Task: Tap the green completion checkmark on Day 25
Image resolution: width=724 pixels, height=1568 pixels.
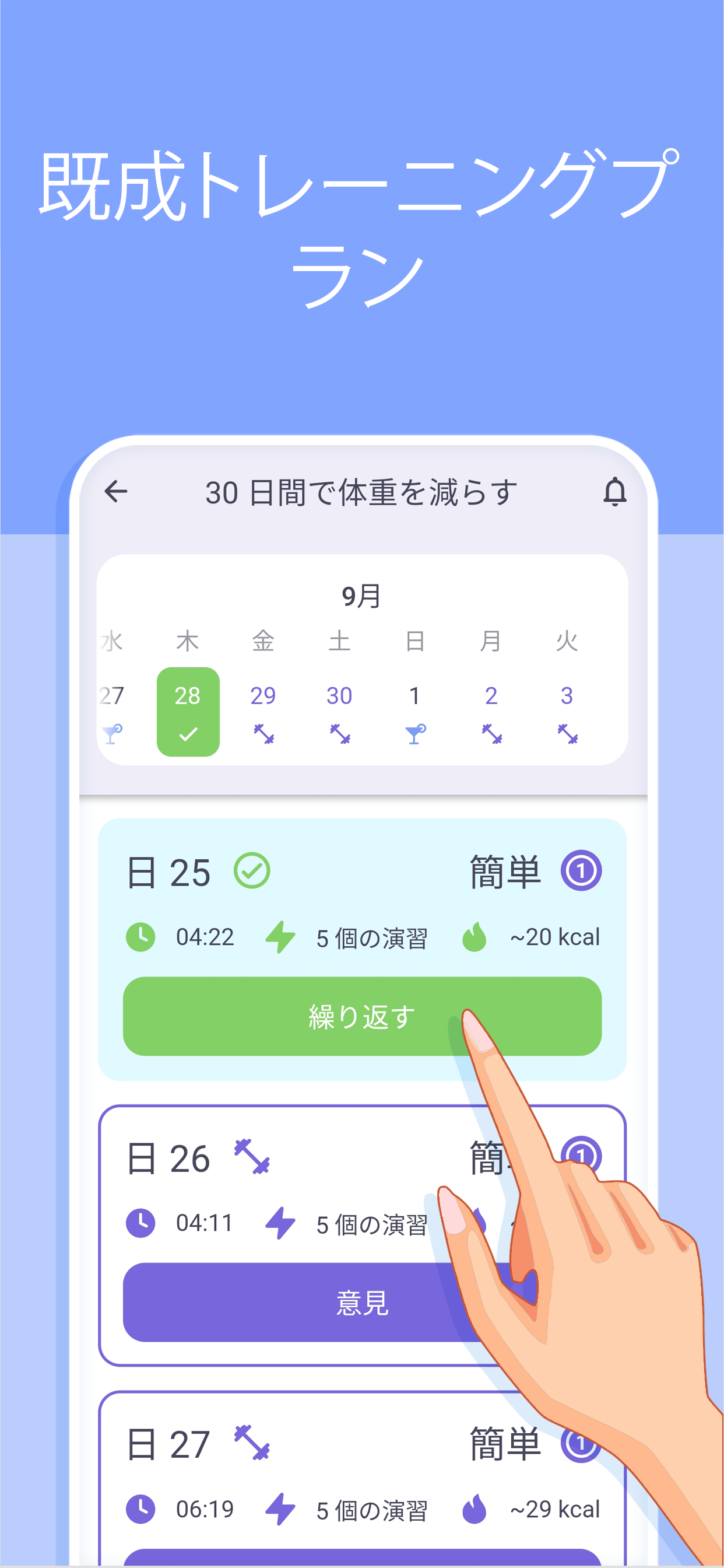Action: [x=251, y=871]
